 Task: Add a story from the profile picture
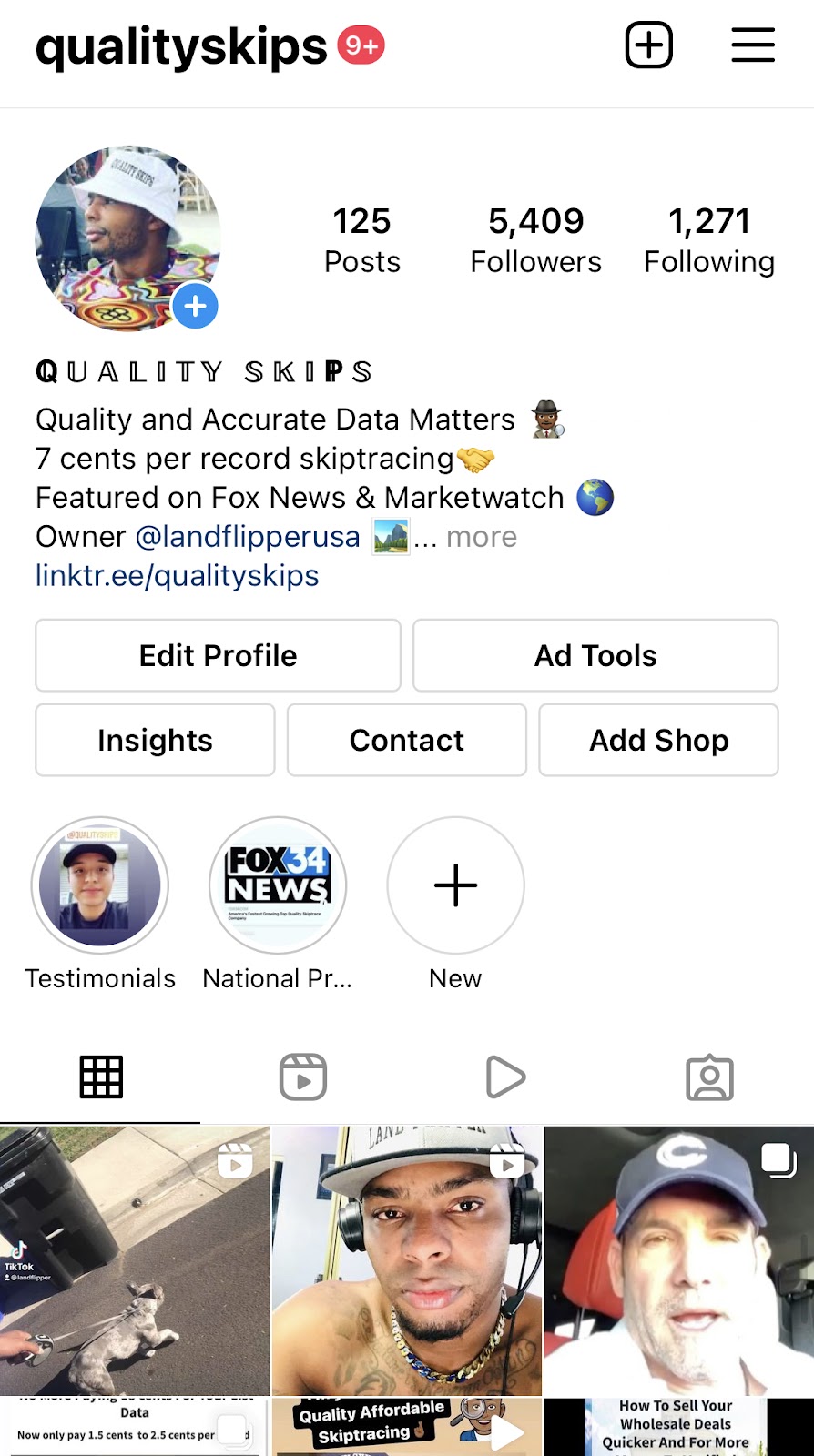click(196, 306)
